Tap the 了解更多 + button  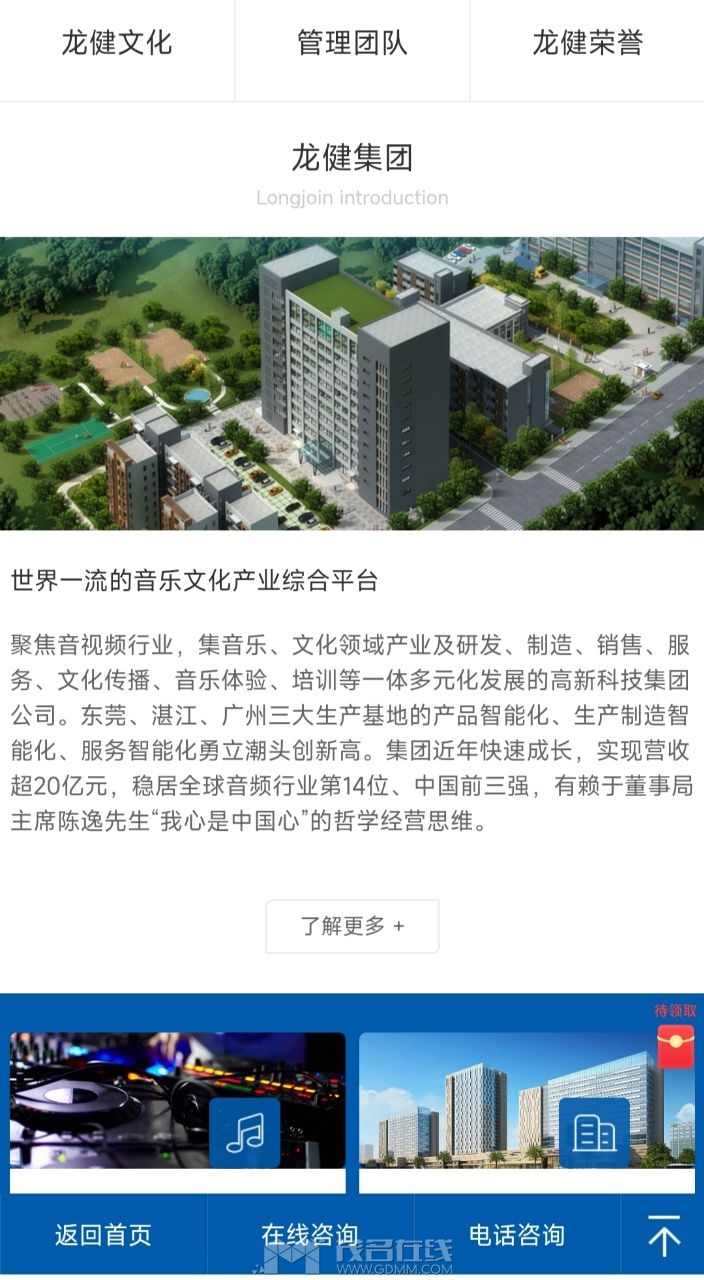click(x=352, y=926)
